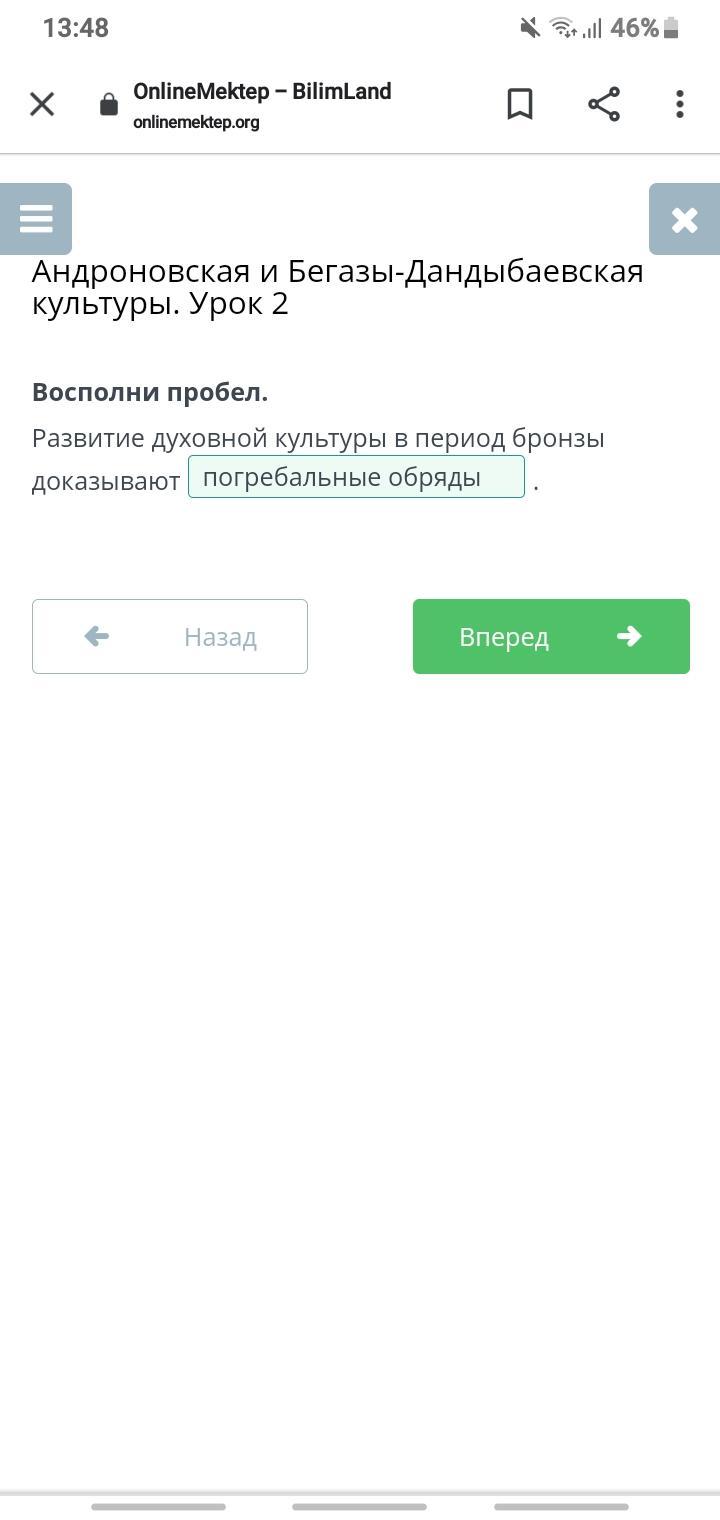Open the browser overflow menu
Image resolution: width=720 pixels, height=1520 pixels.
click(x=680, y=104)
